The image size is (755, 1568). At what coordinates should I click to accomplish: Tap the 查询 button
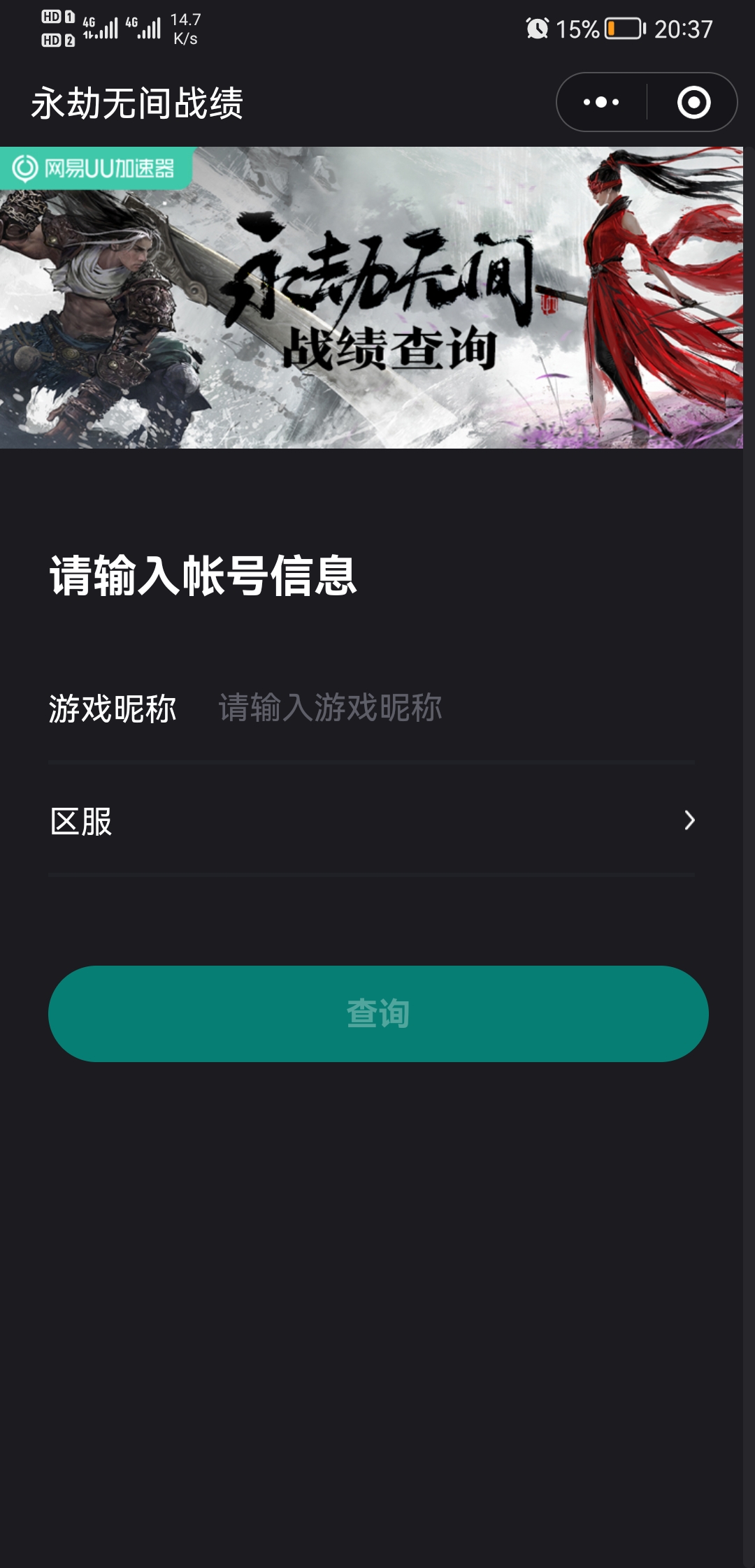pos(378,1013)
